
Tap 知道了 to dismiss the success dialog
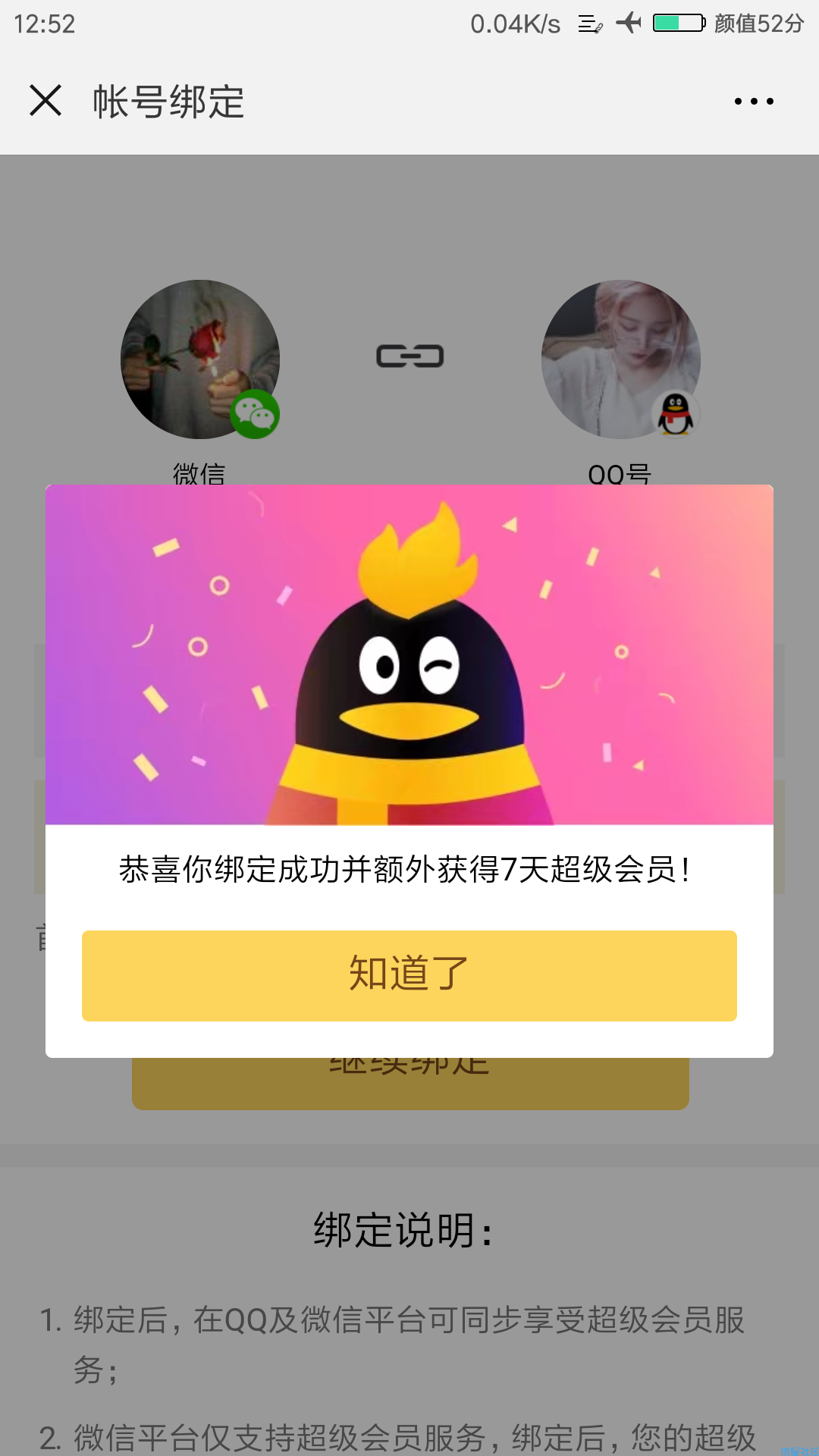pyautogui.click(x=409, y=975)
